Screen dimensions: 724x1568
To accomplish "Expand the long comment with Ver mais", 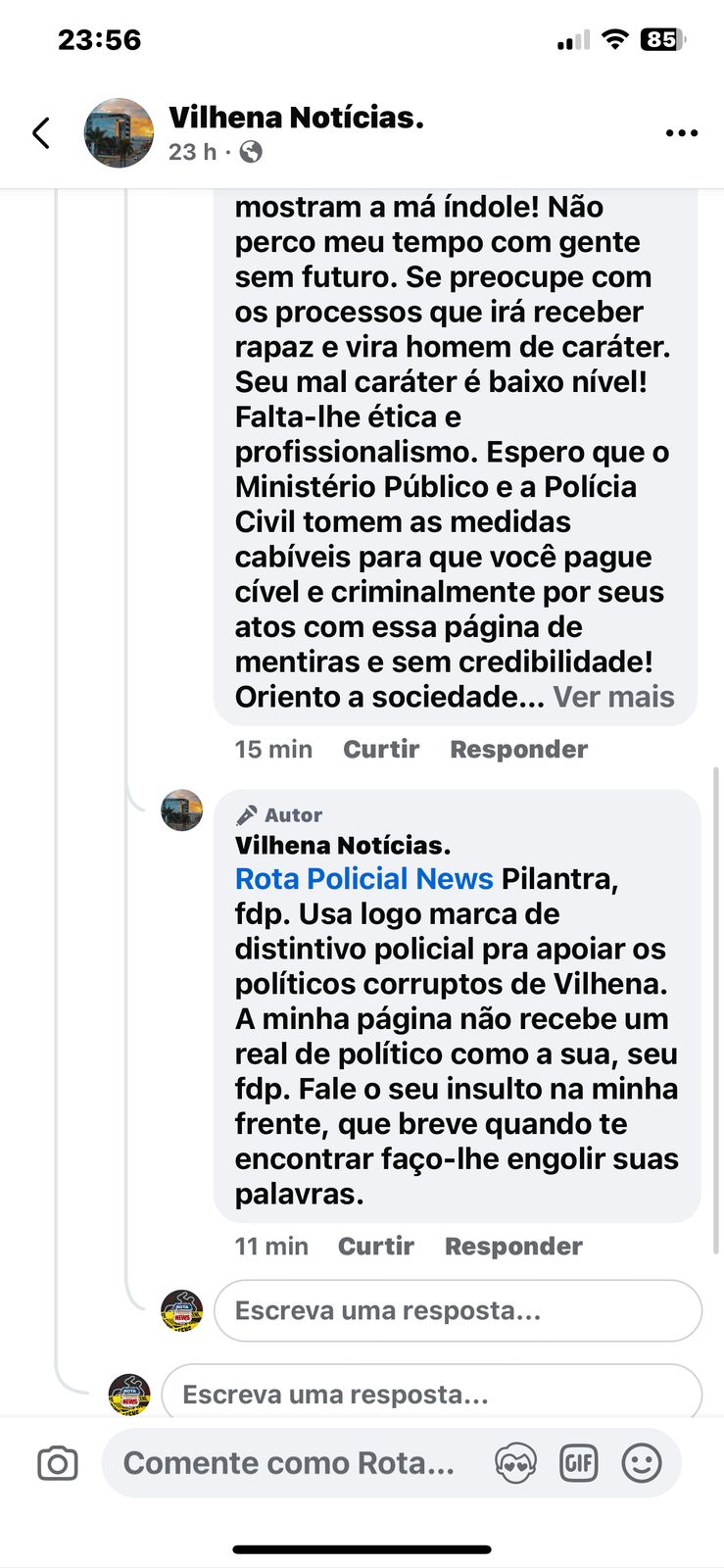I will point(613,697).
